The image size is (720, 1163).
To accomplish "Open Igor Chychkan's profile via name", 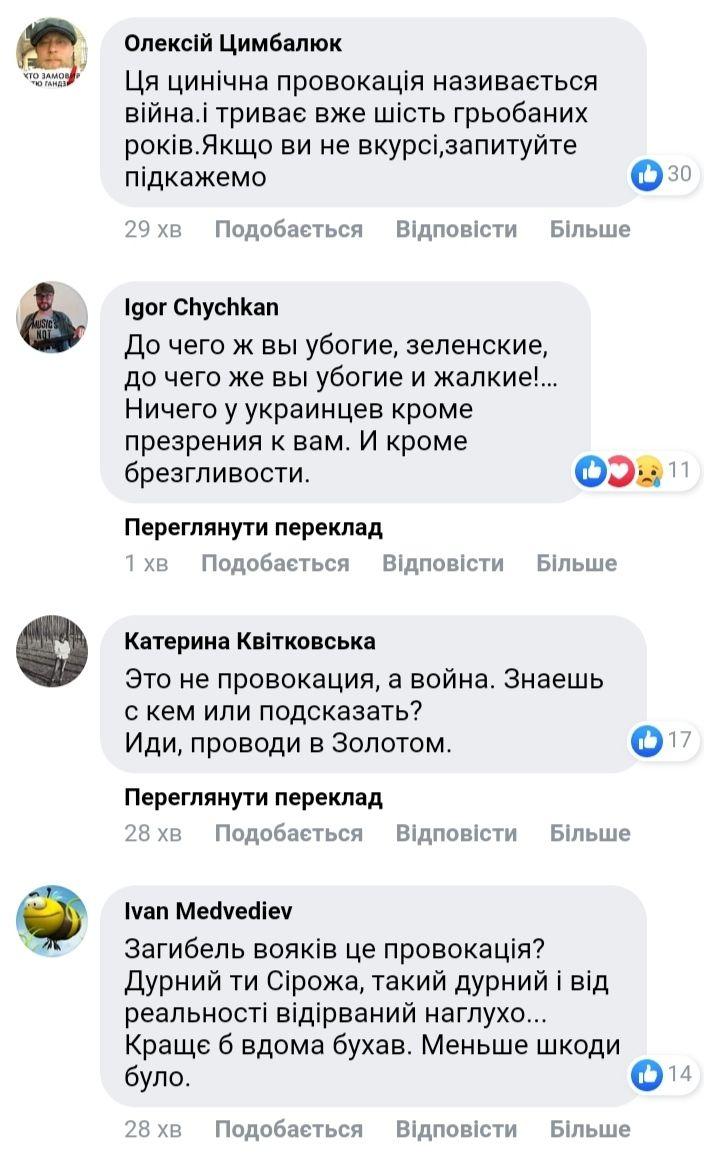I will (x=201, y=307).
